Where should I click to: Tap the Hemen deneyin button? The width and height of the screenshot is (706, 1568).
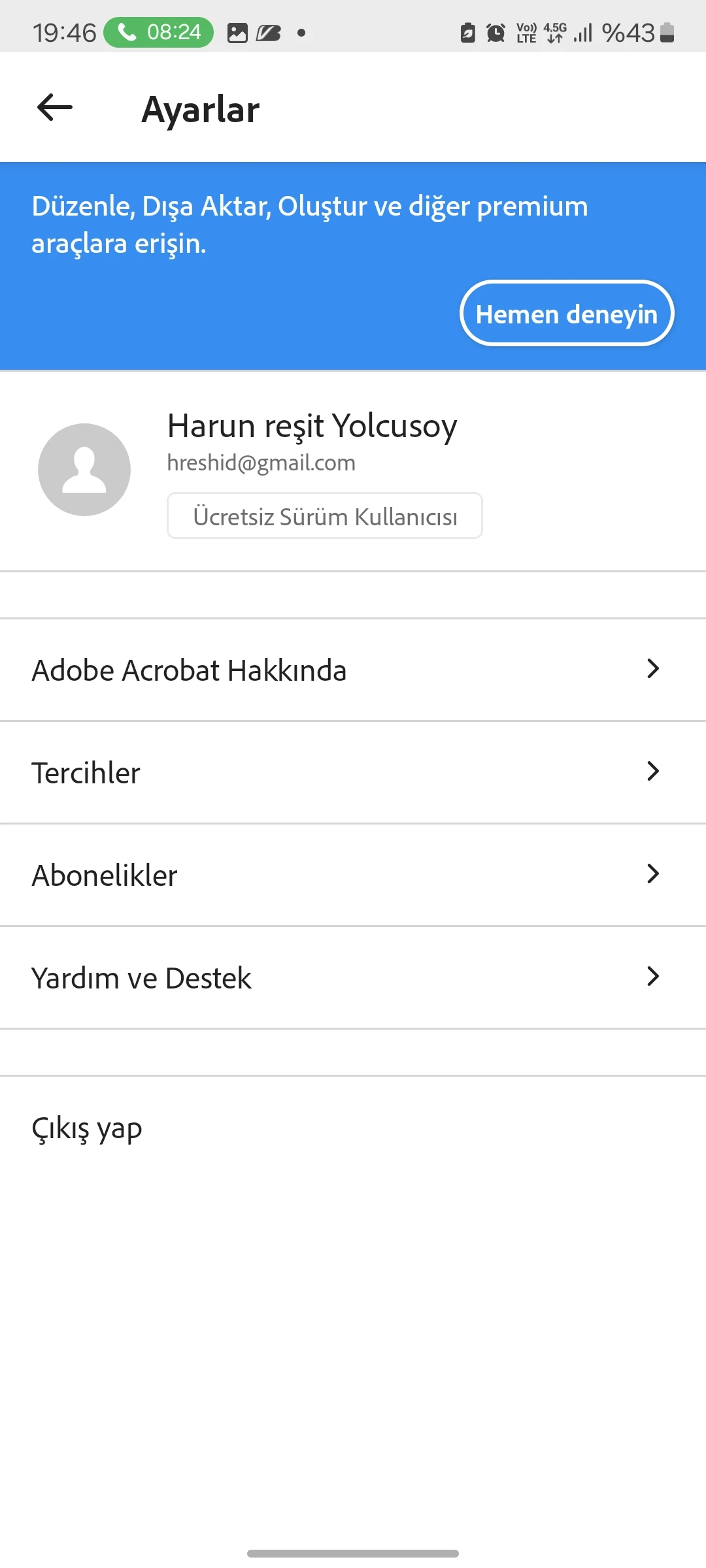click(567, 314)
